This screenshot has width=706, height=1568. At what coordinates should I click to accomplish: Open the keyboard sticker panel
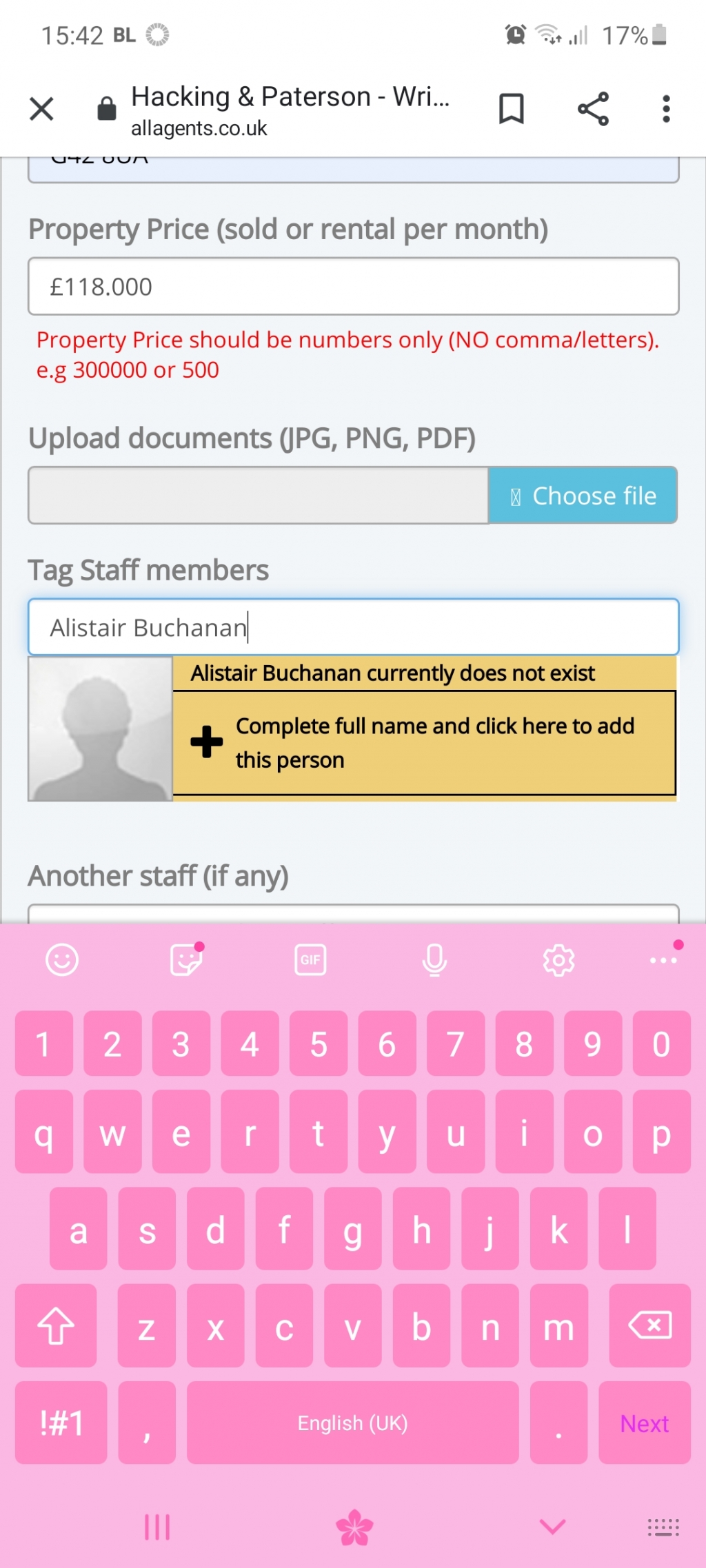coord(186,960)
